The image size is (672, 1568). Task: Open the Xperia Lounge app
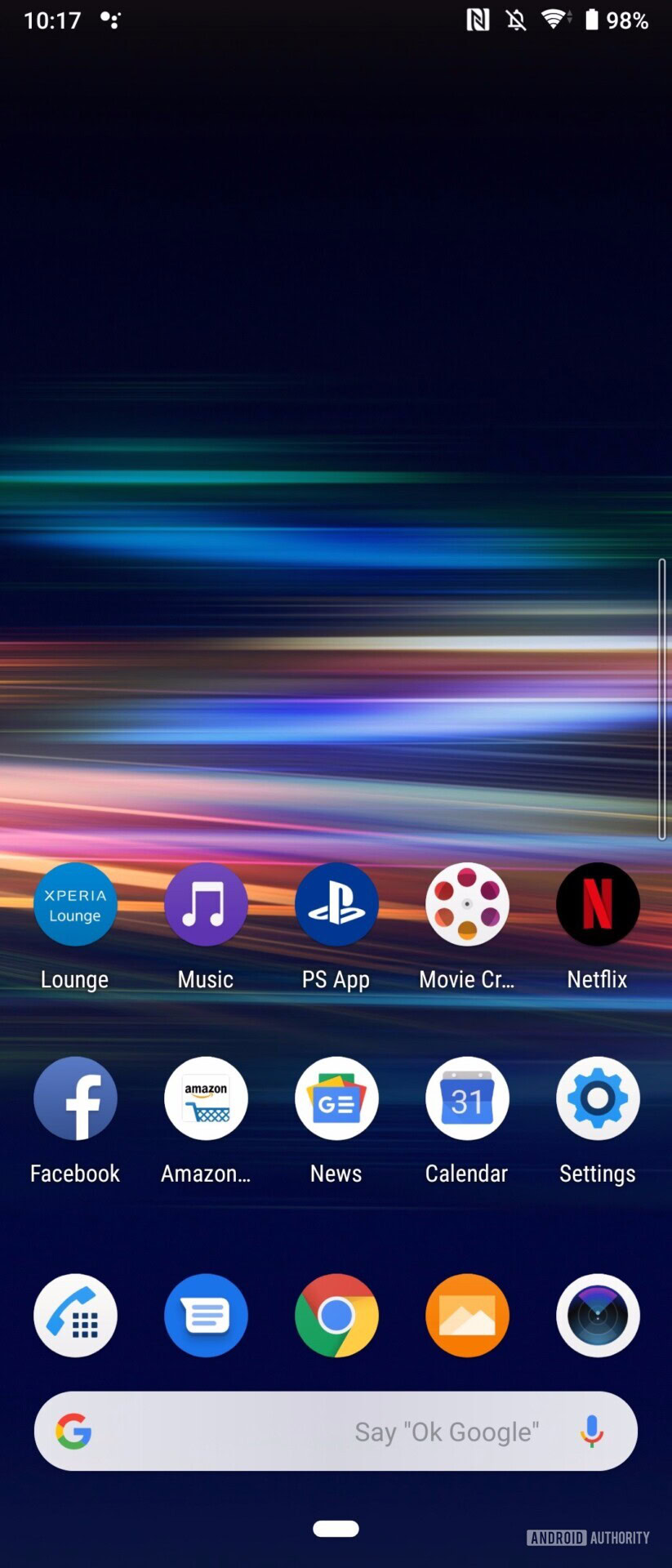tap(75, 904)
